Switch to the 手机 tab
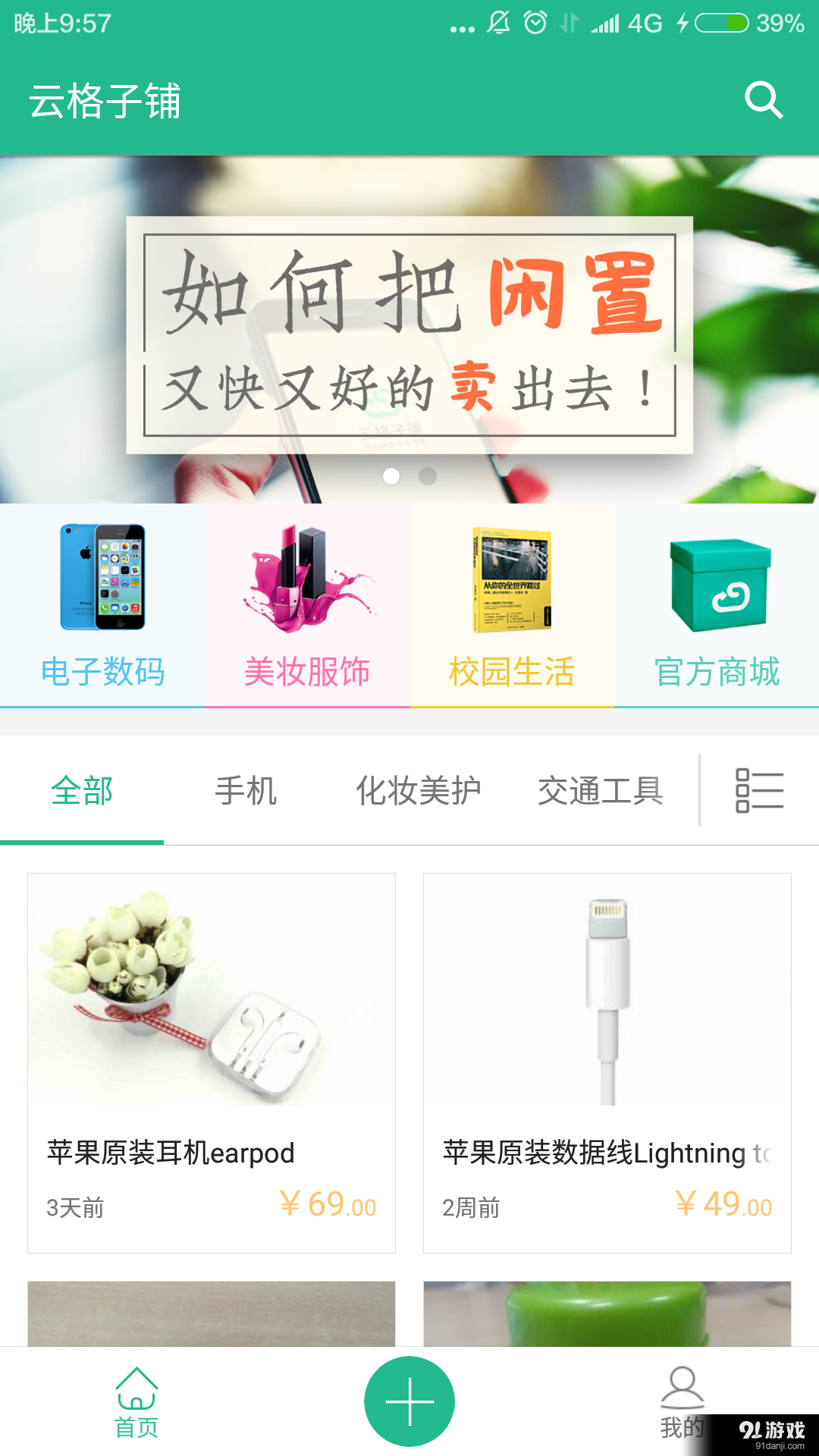This screenshot has height=1456, width=819. 246,792
